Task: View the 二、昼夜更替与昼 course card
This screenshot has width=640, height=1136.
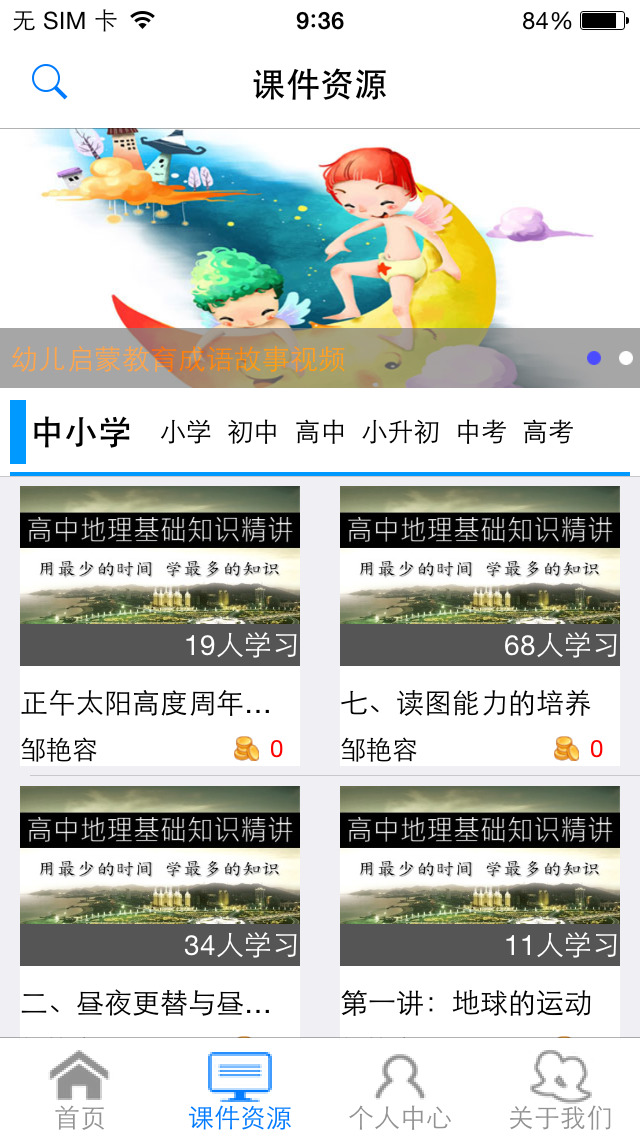Action: 160,910
